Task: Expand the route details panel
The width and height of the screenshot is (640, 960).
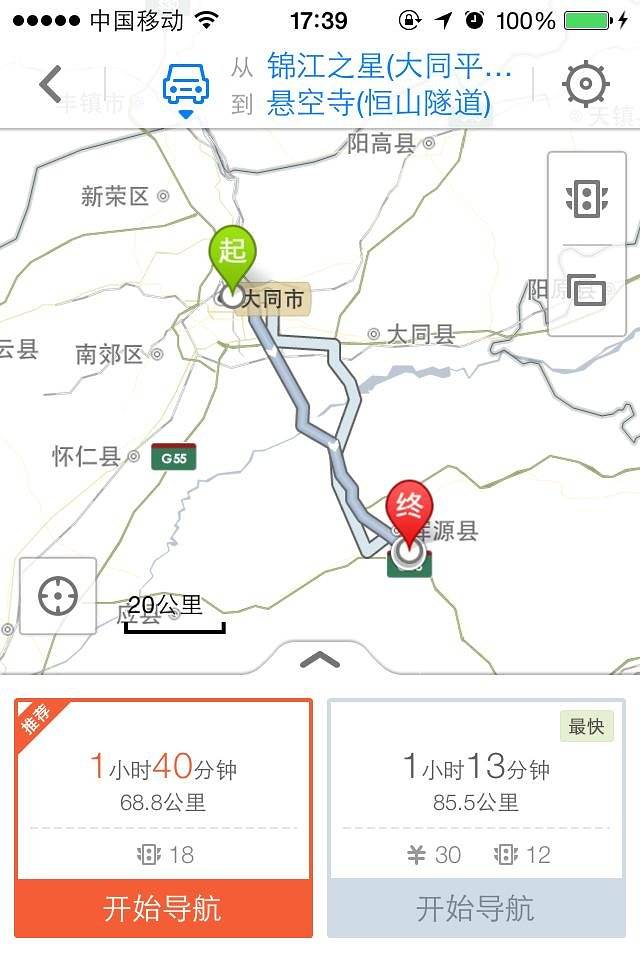Action: pos(320,659)
